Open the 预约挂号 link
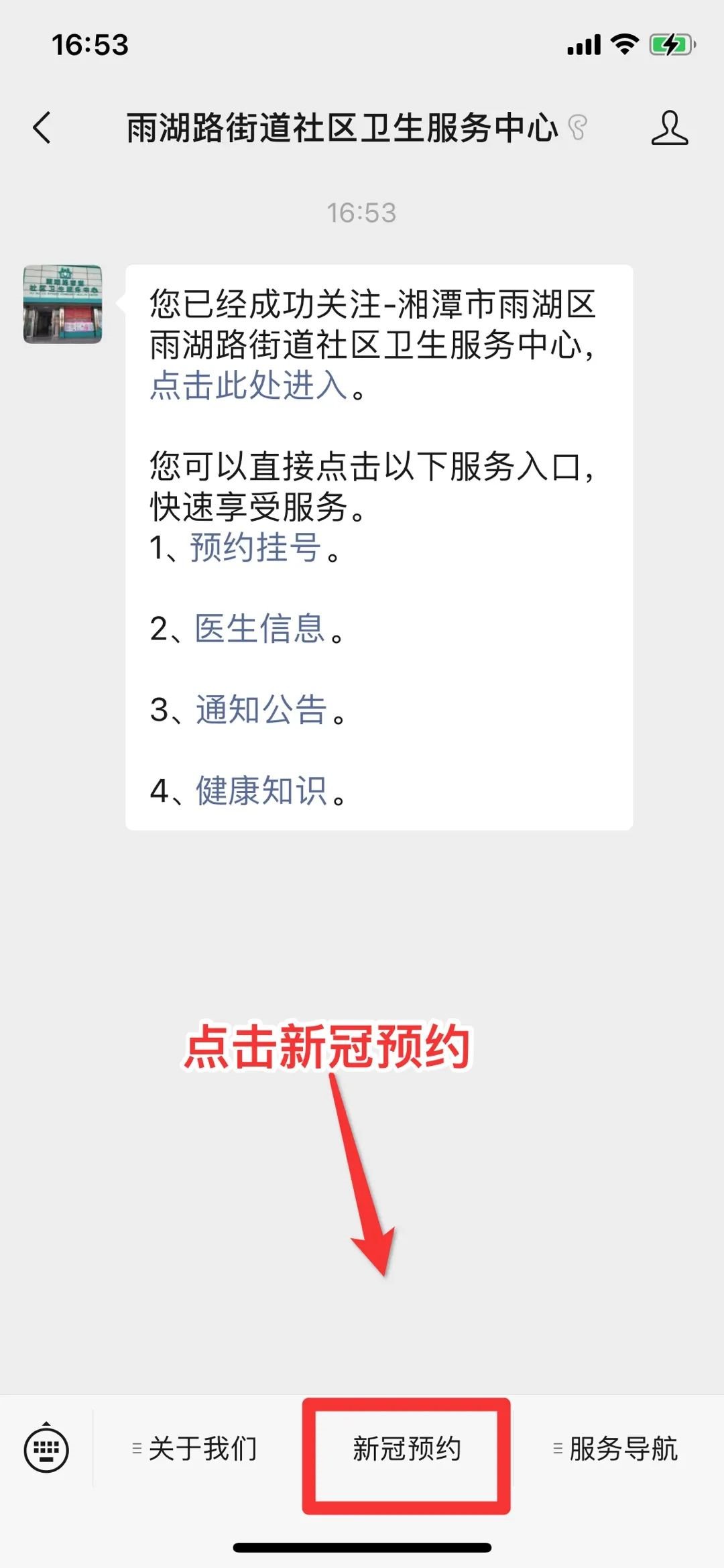This screenshot has width=724, height=1568. pos(255,548)
